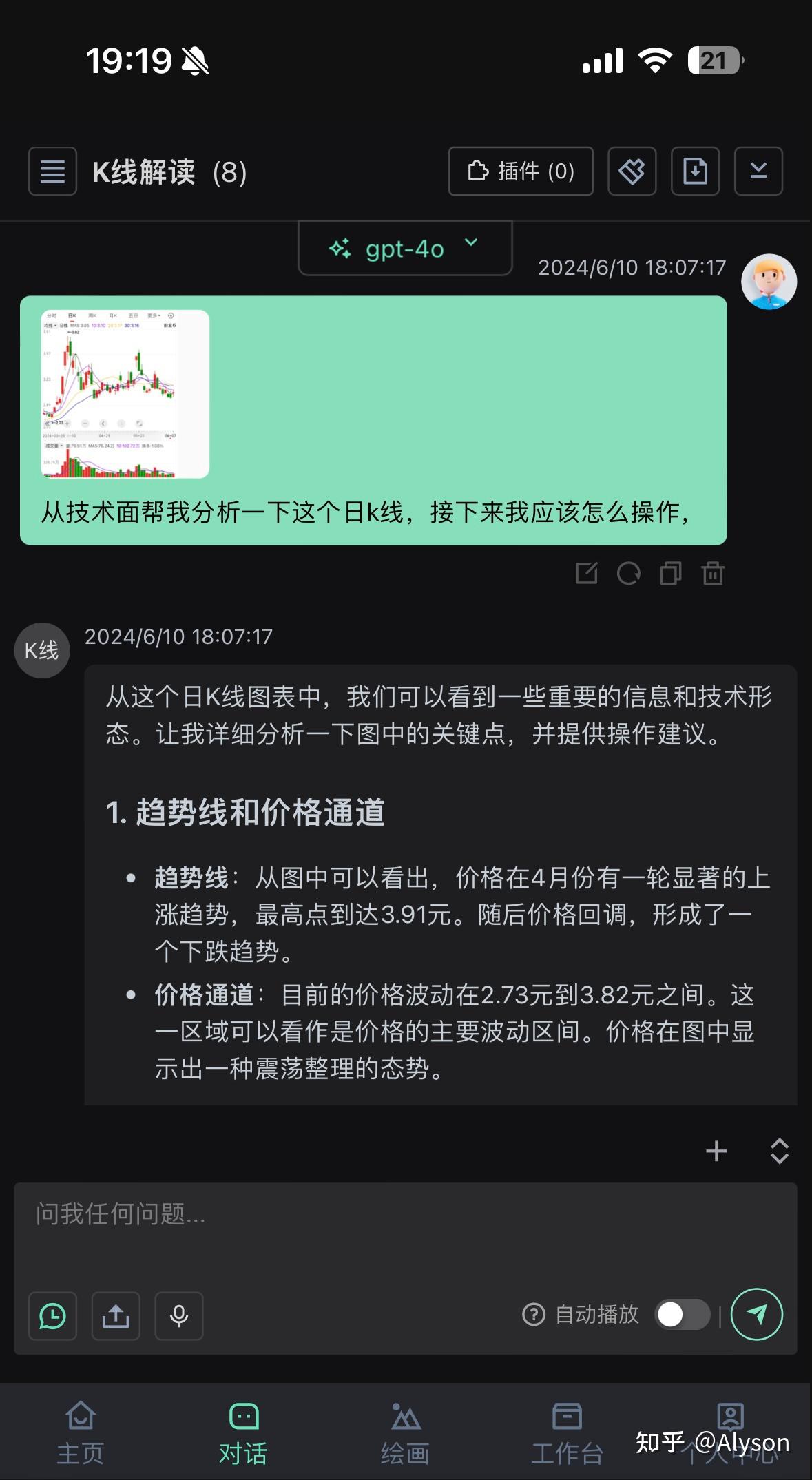Export chat via the document download icon

click(694, 172)
